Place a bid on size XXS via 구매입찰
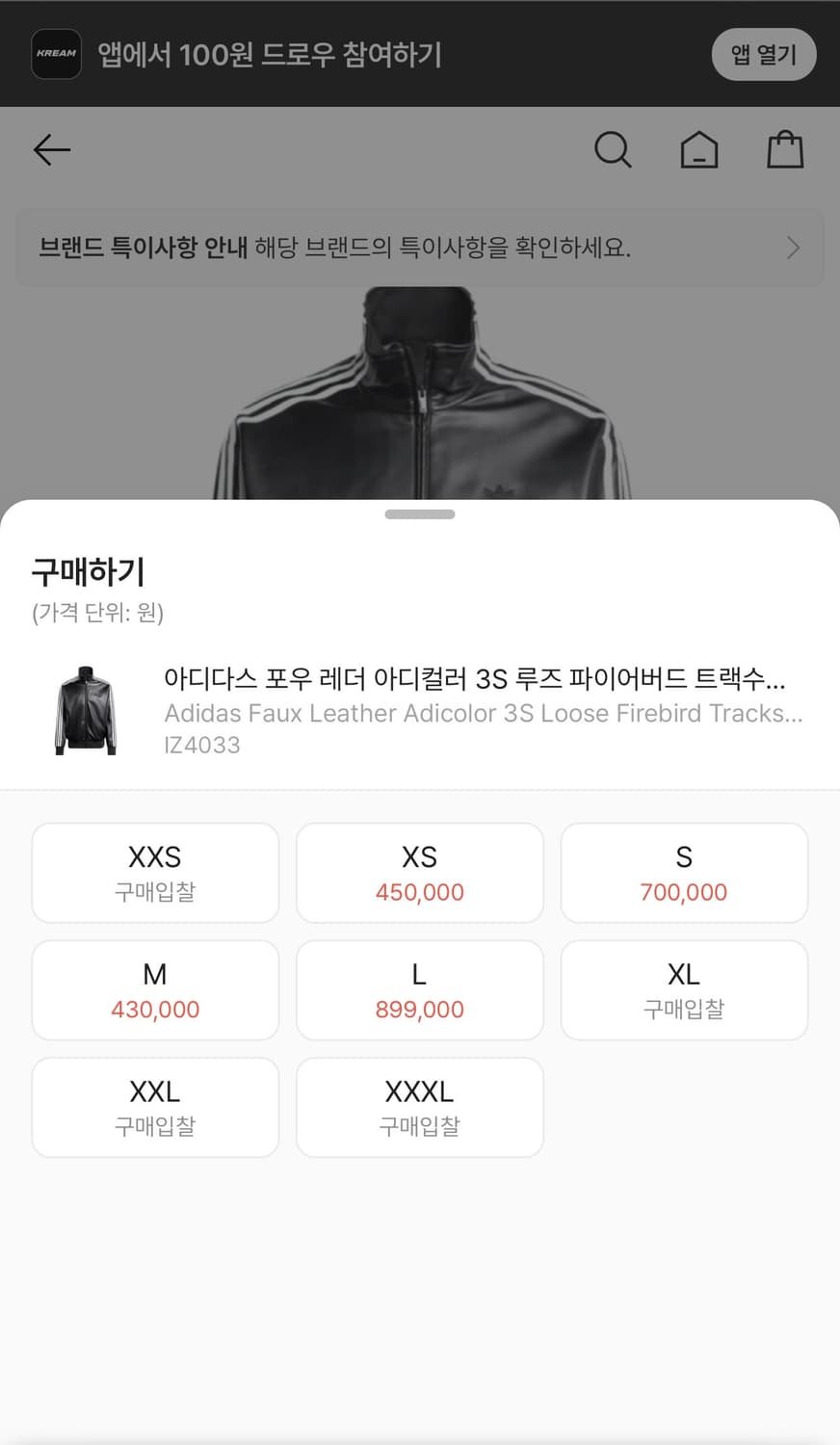This screenshot has width=840, height=1445. [155, 872]
